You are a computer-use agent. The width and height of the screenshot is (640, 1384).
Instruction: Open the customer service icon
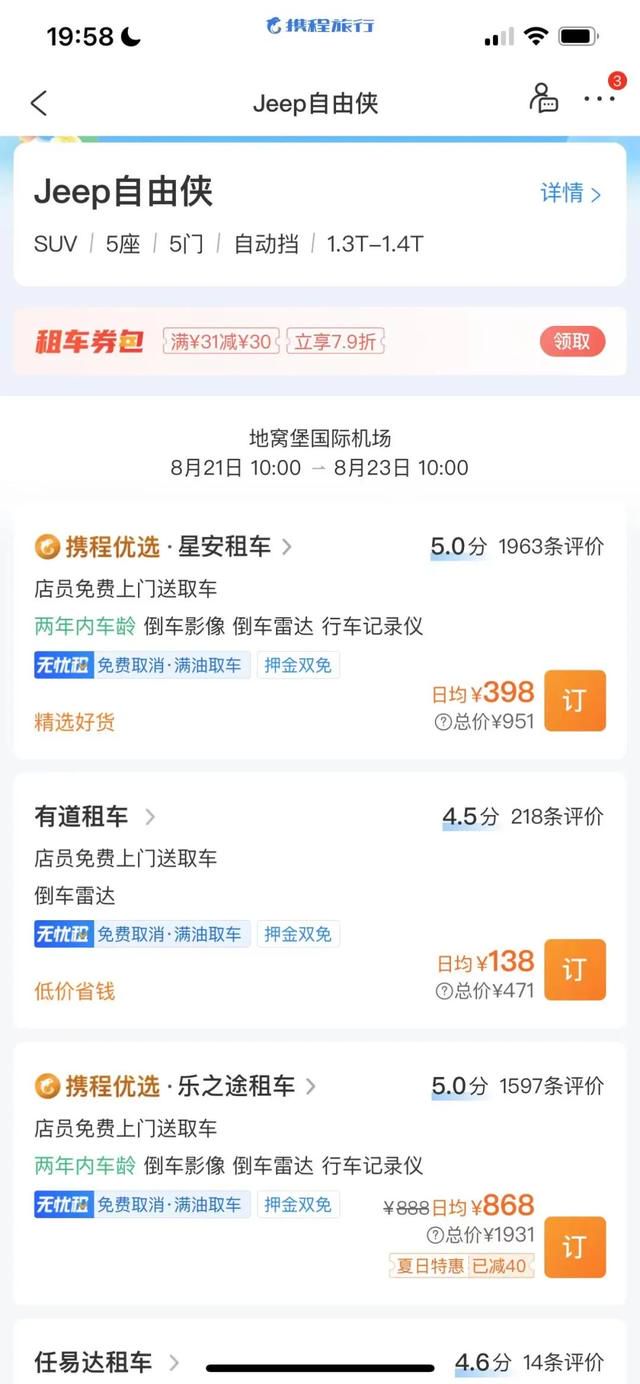[x=543, y=98]
